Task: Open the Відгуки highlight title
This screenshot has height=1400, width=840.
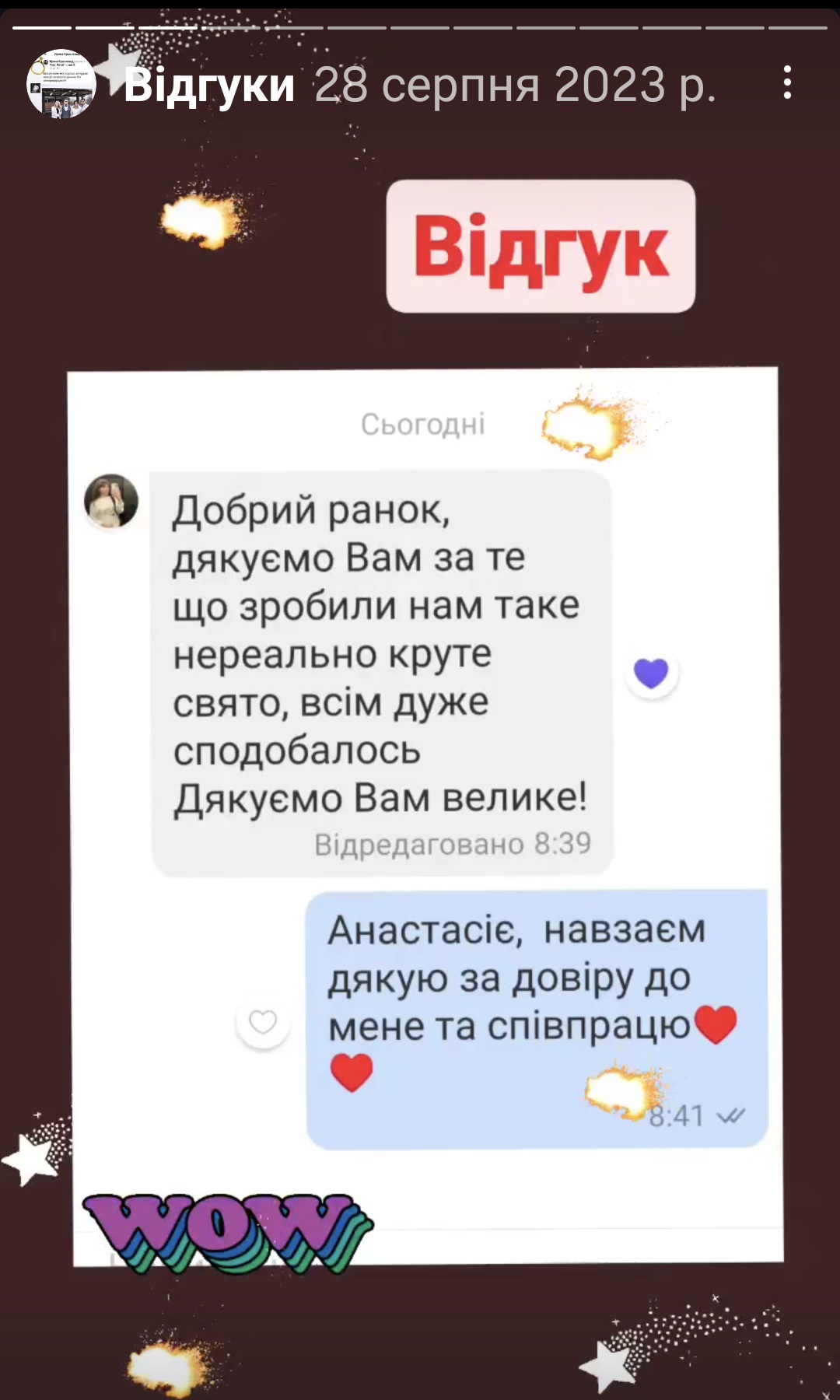Action: [209, 85]
